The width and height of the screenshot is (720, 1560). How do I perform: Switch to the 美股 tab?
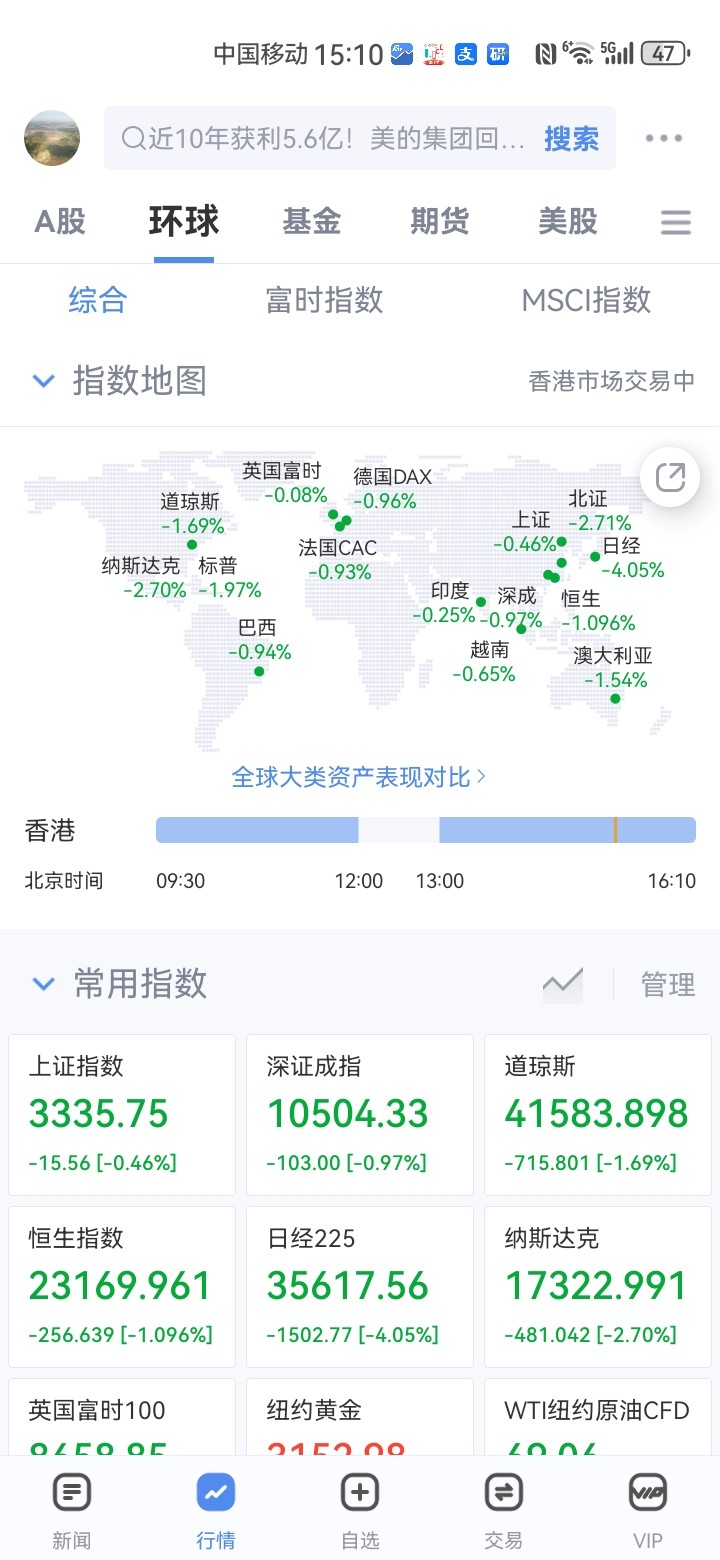567,221
